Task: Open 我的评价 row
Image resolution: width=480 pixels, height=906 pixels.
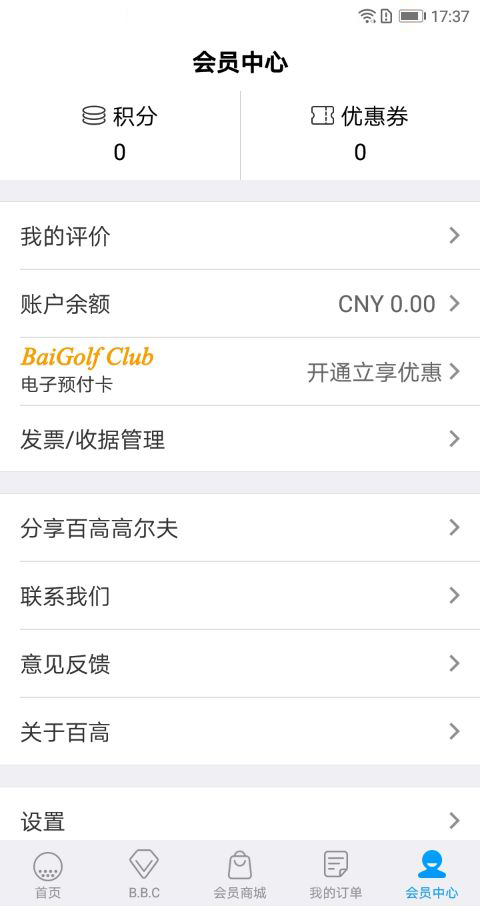Action: click(x=240, y=236)
